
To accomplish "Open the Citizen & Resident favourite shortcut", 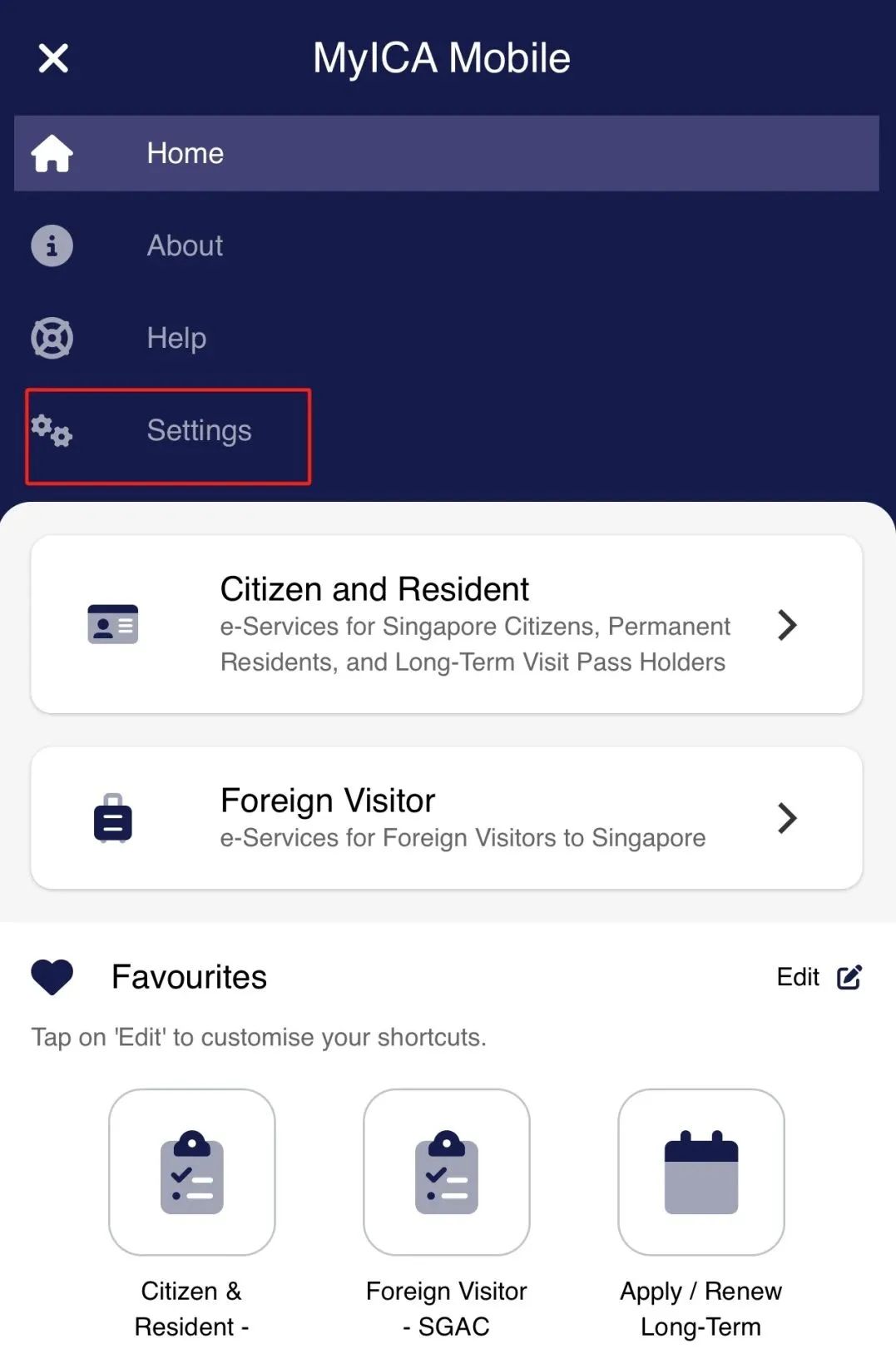I will [x=192, y=1172].
